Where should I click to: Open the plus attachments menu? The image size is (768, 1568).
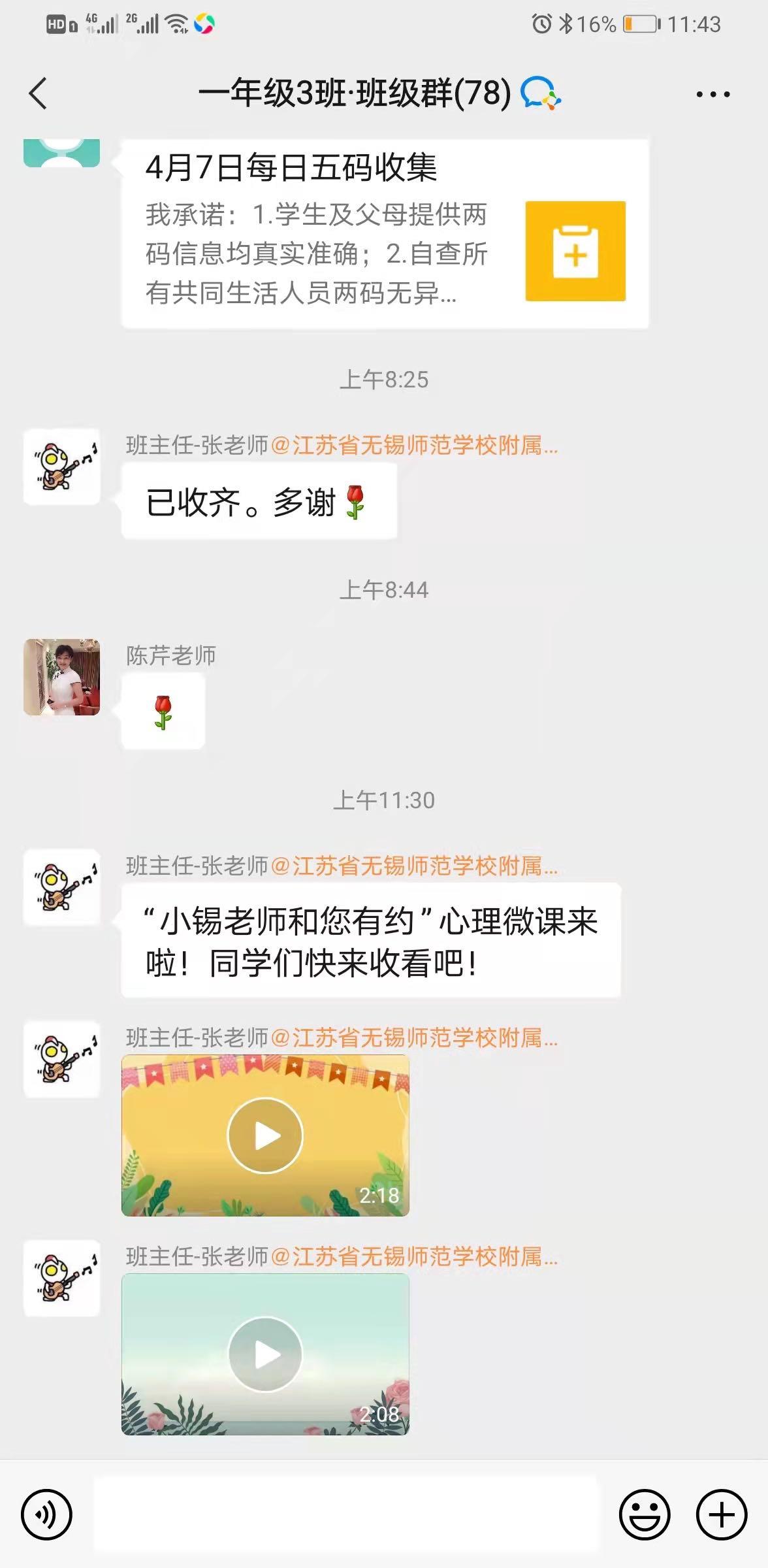click(x=721, y=1514)
